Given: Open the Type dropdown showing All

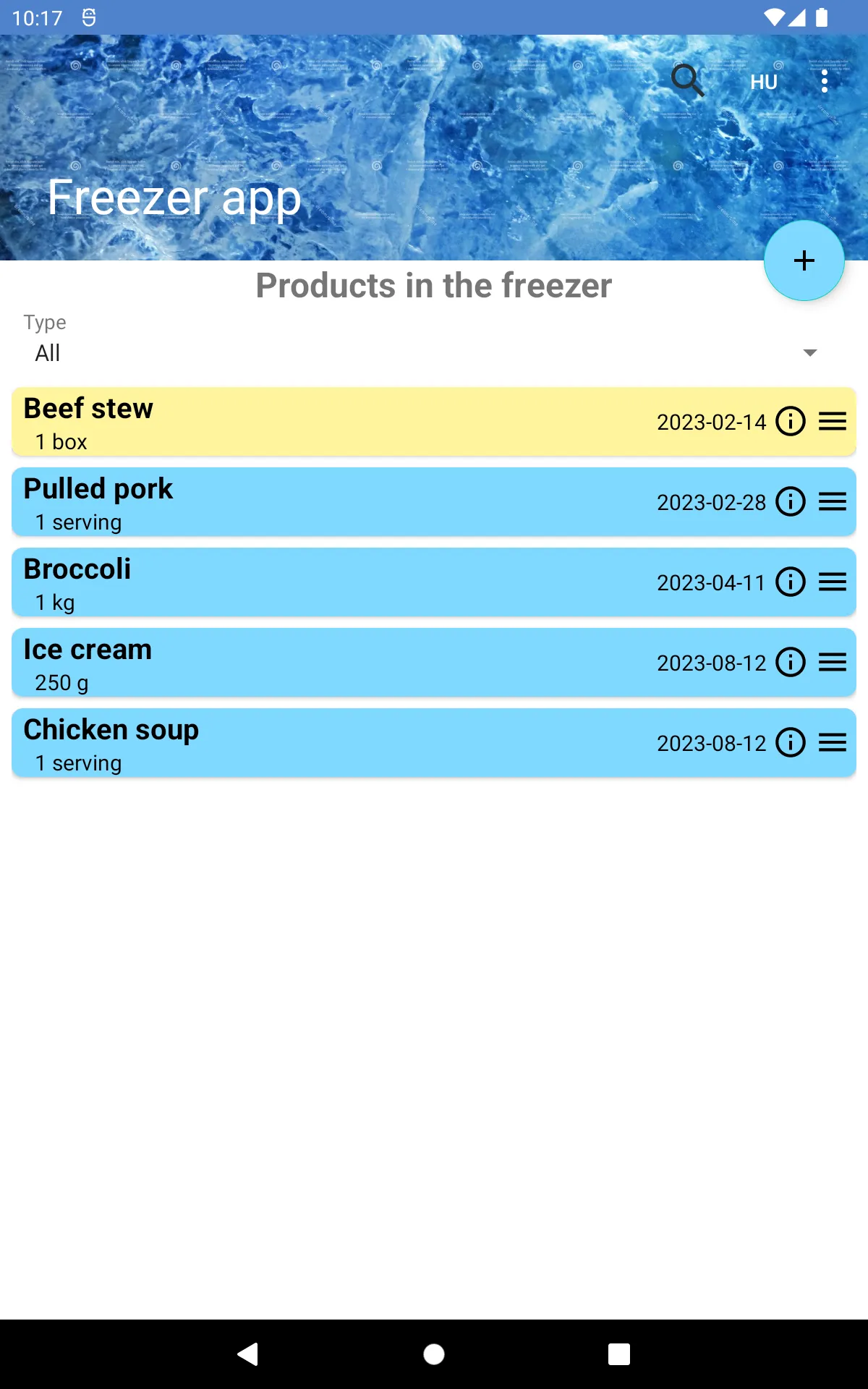Looking at the screenshot, I should (x=289, y=353).
